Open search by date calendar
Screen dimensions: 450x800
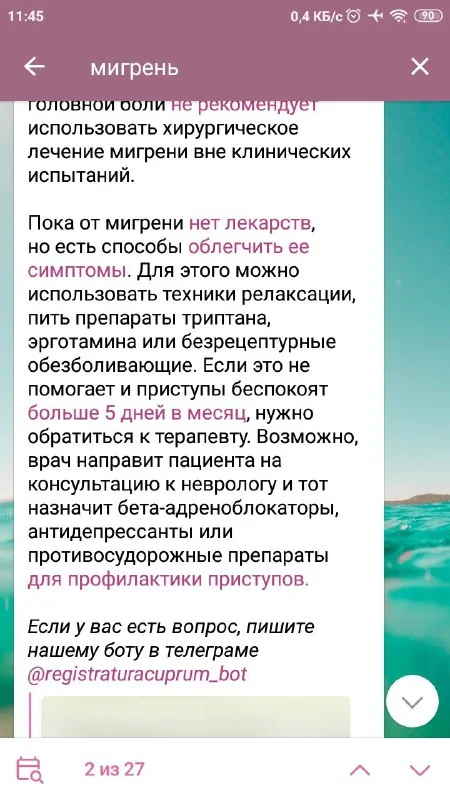point(29,769)
